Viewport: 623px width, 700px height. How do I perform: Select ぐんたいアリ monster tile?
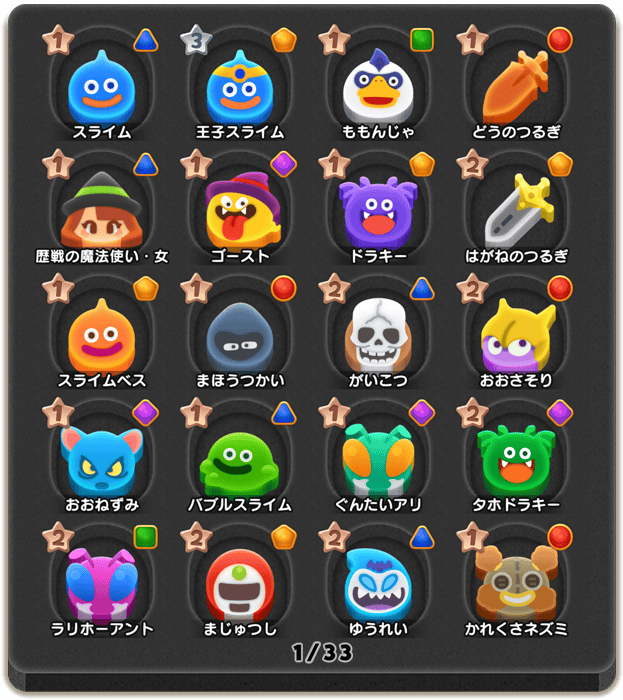click(x=378, y=458)
